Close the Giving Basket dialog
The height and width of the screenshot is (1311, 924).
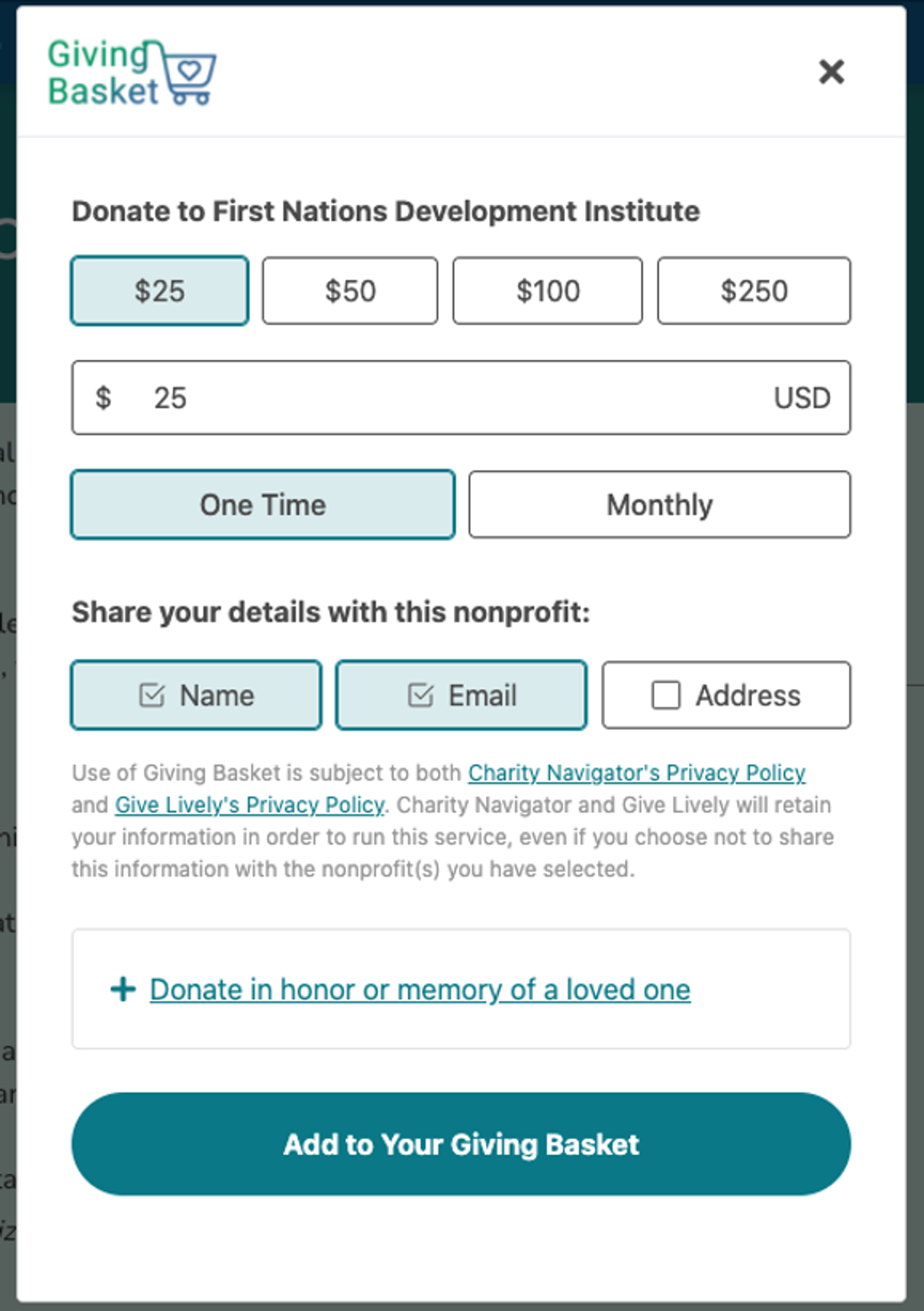[x=831, y=72]
